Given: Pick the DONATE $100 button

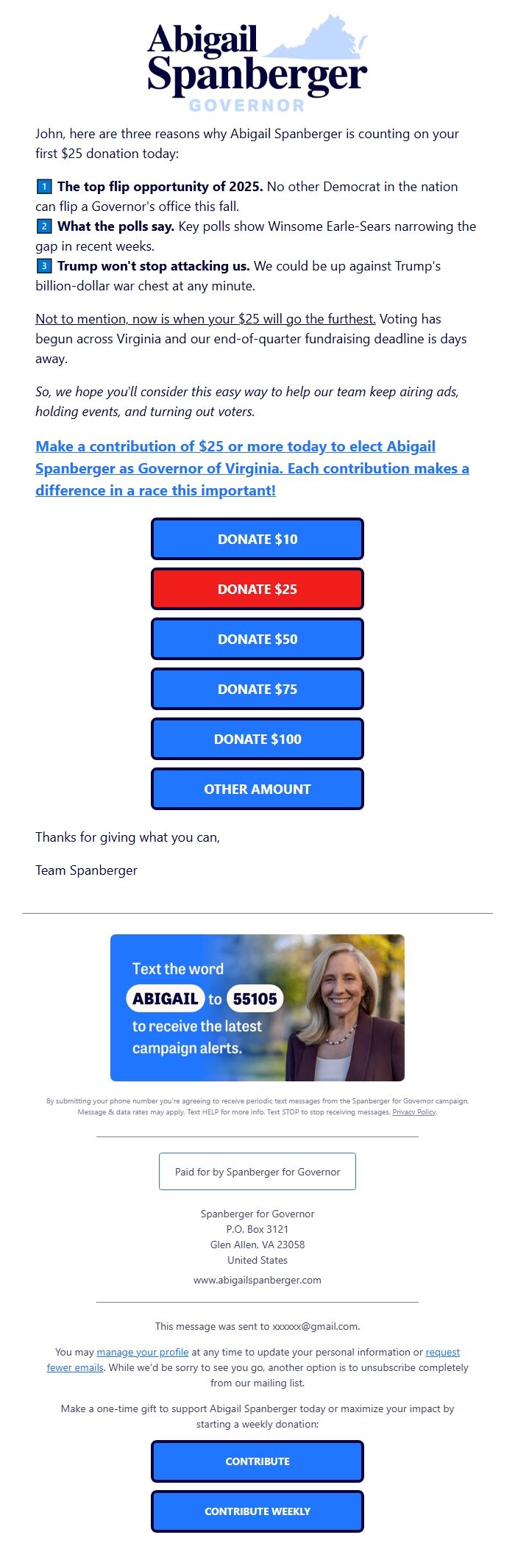Looking at the screenshot, I should (x=257, y=739).
